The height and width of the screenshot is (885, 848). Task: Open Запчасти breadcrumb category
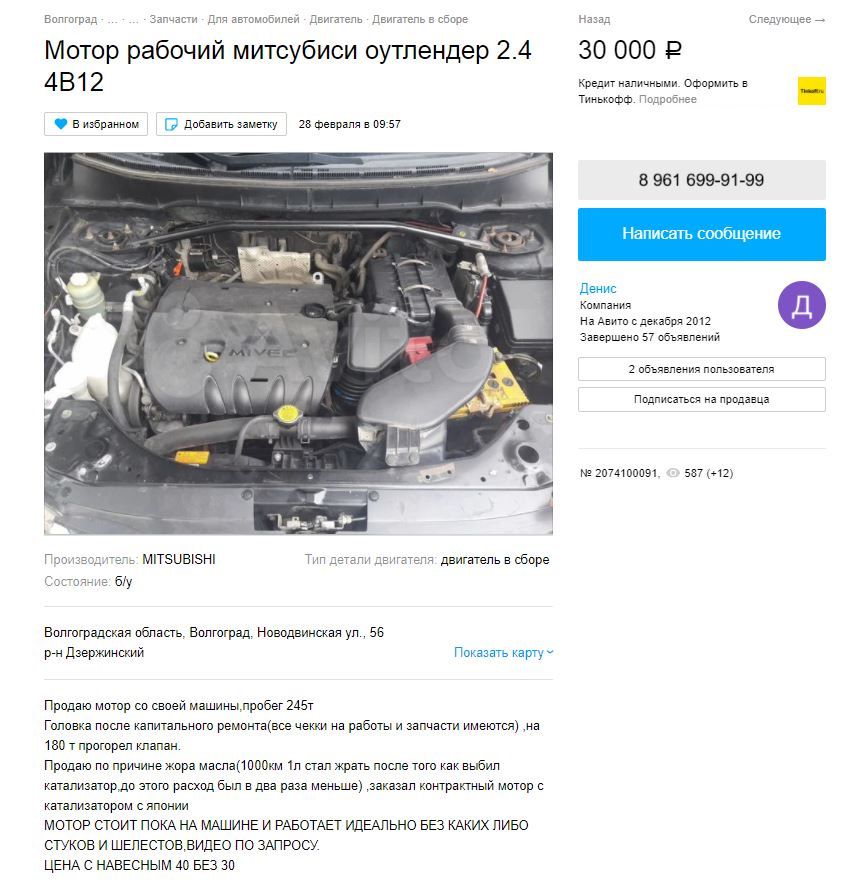tap(173, 19)
